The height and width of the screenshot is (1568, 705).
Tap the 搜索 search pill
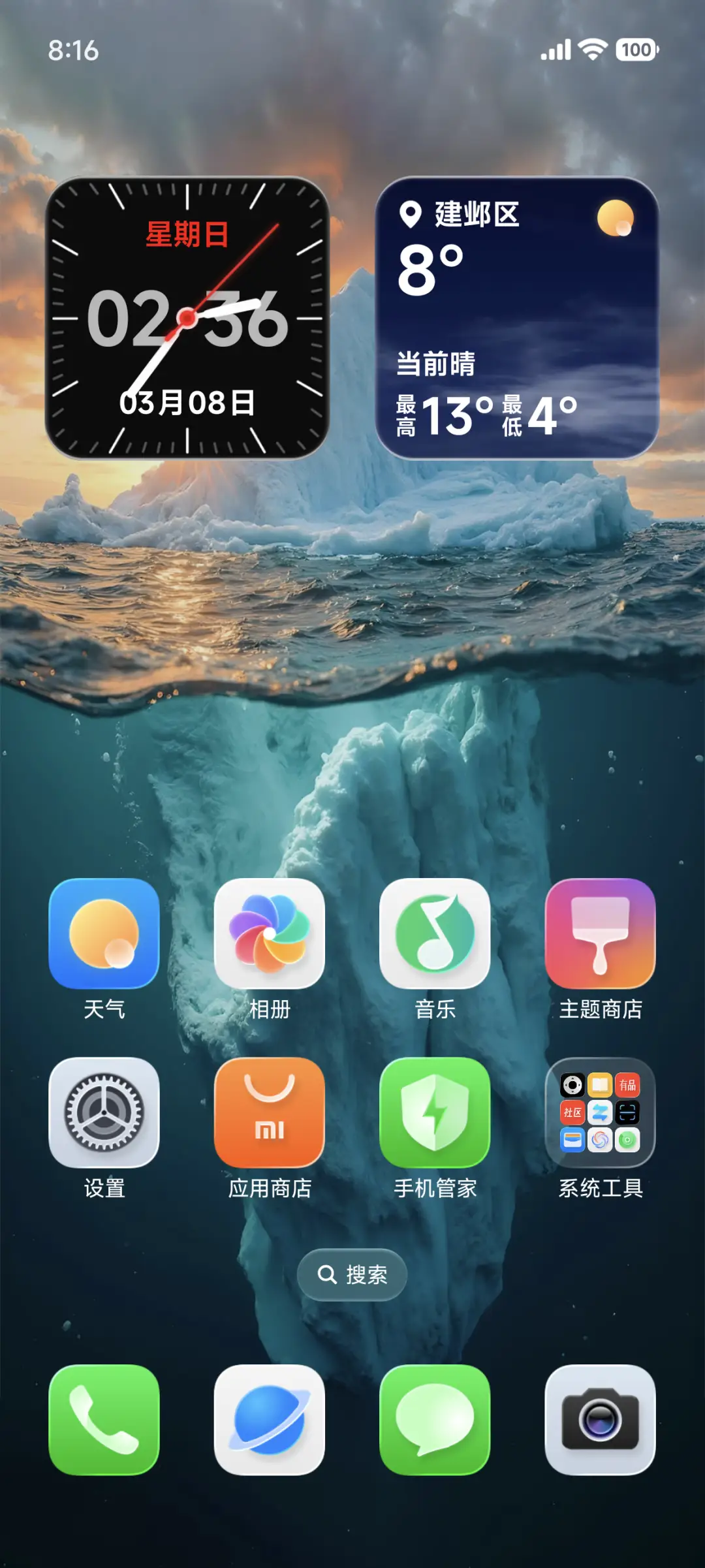[x=352, y=1274]
